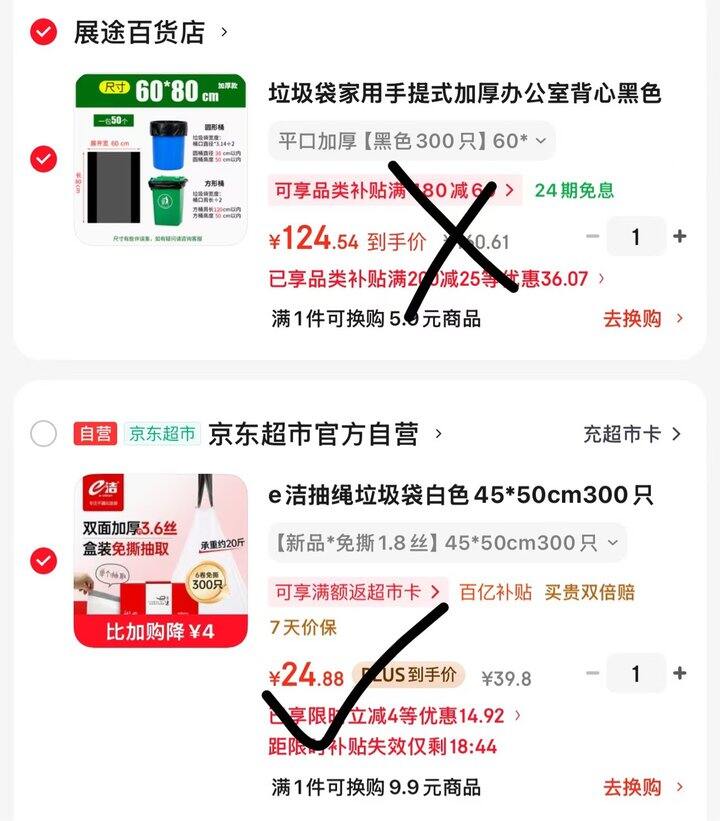Viewport: 720px width, 821px height.
Task: Tap 去换购 for the 9.9元 offer
Action: 642,787
